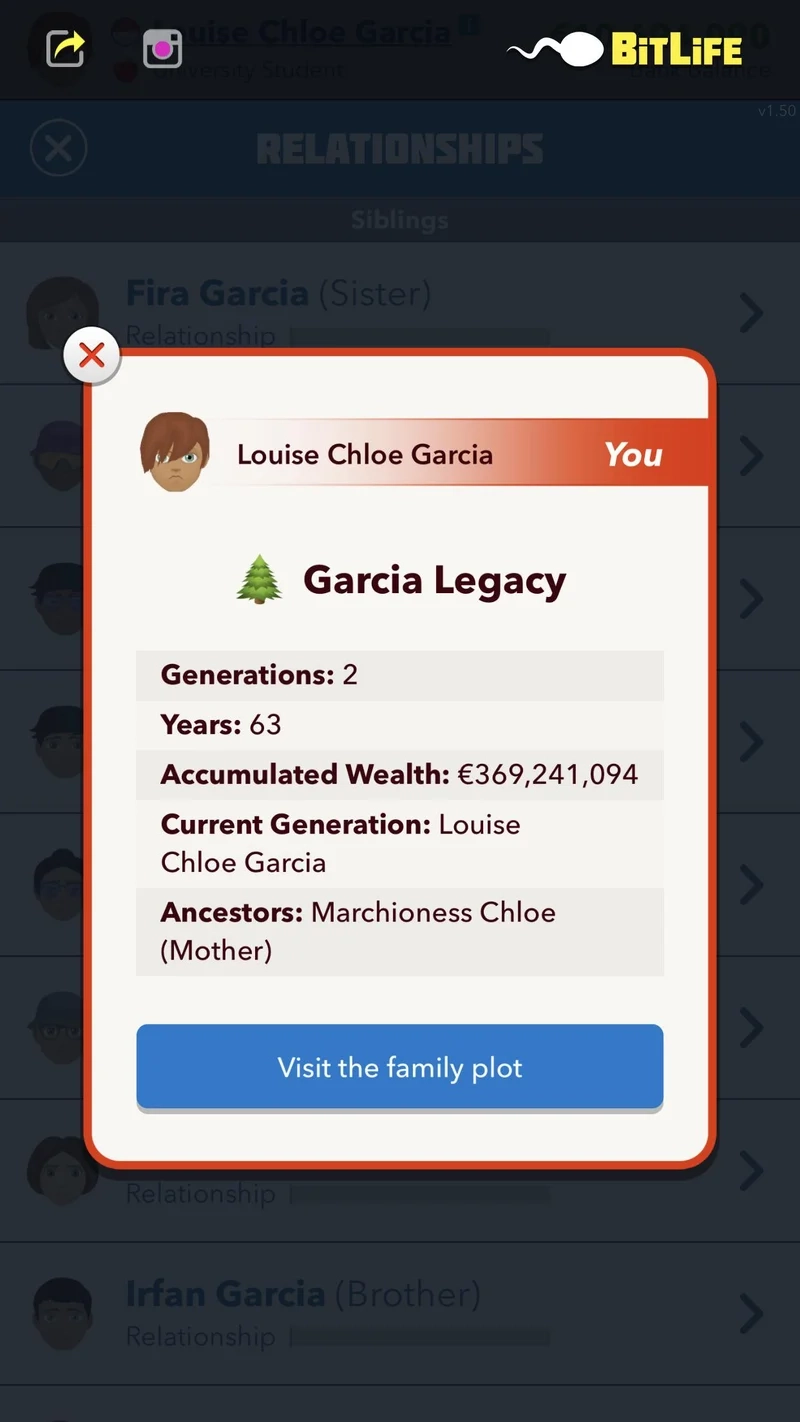
Task: Select the Ancestors Marchioness Chloe entry
Action: (400, 930)
